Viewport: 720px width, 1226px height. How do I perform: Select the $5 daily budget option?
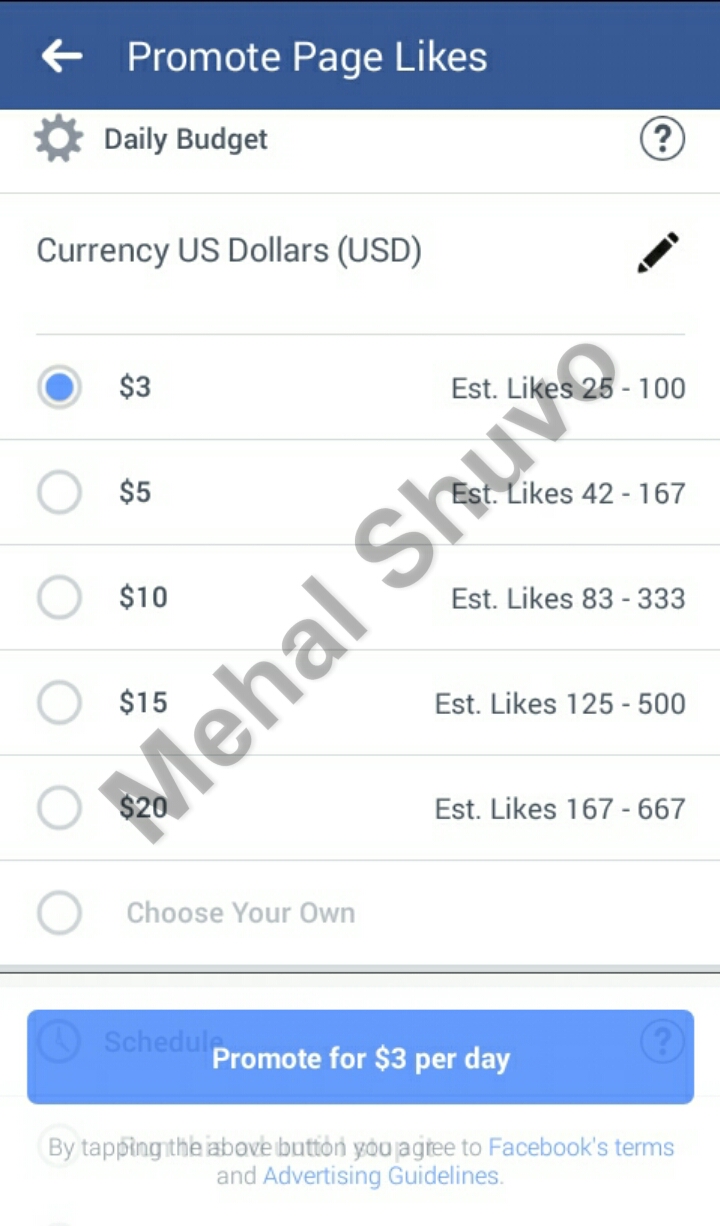[360, 493]
